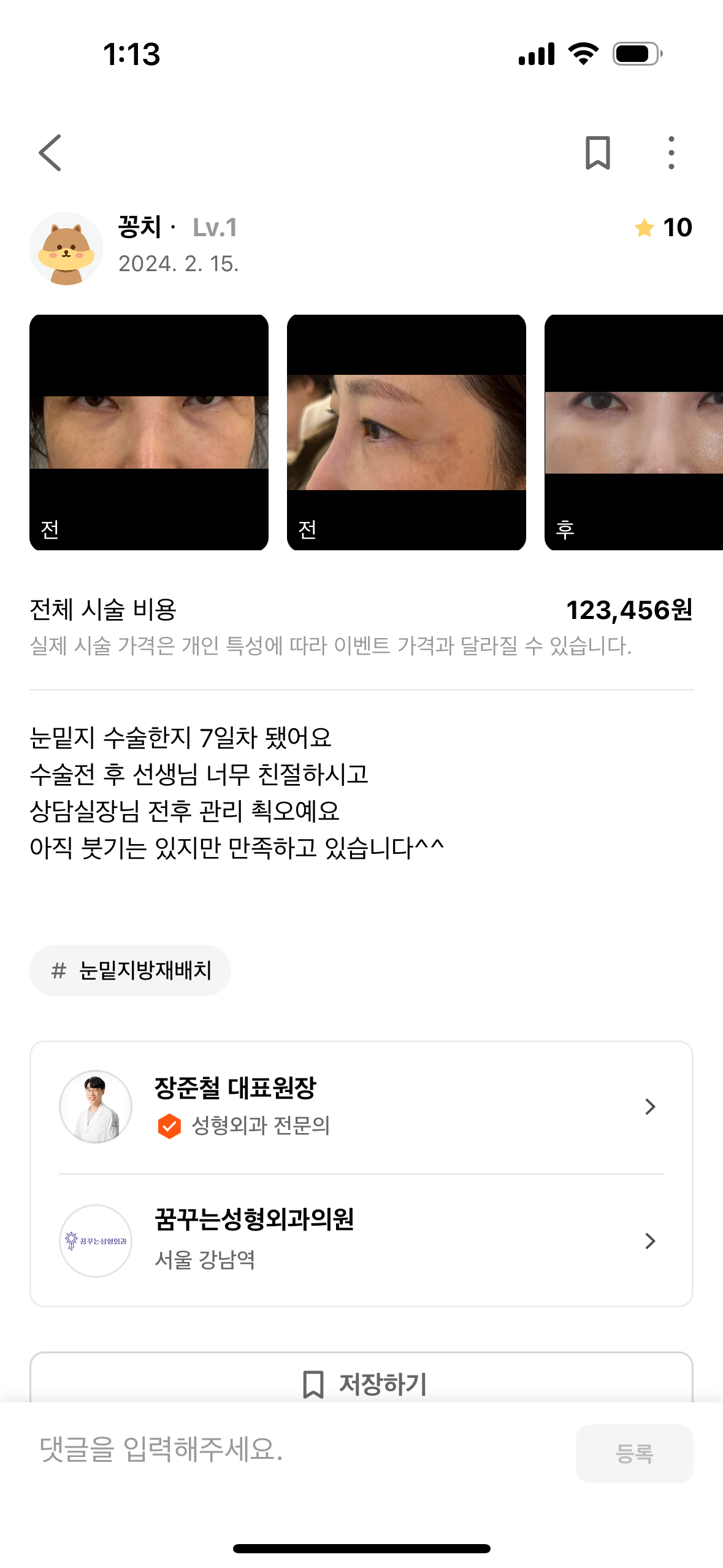723x1568 pixels.
Task: Open 꽁치's profile avatar
Action: (x=66, y=248)
